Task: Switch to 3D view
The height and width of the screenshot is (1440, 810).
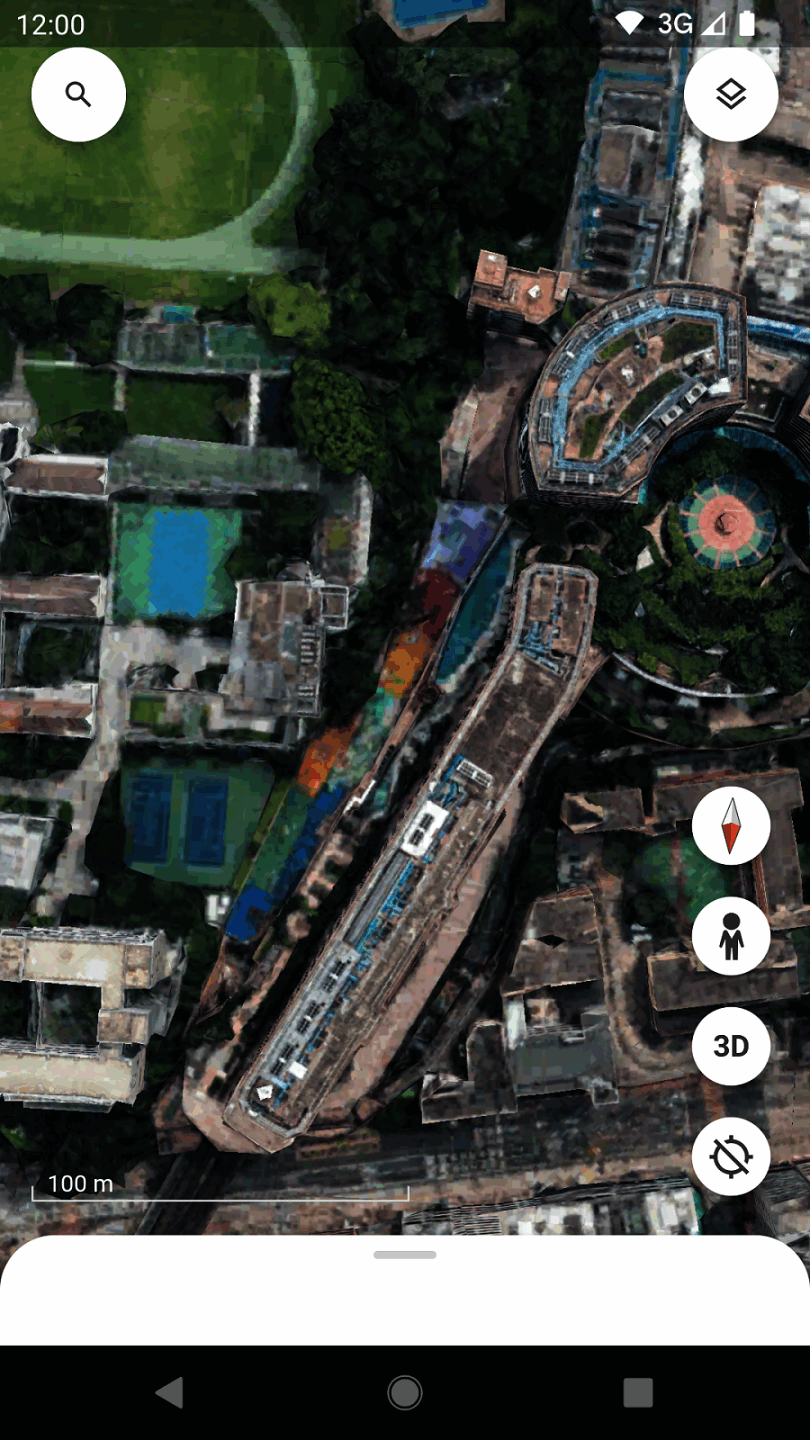Action: coord(731,1046)
